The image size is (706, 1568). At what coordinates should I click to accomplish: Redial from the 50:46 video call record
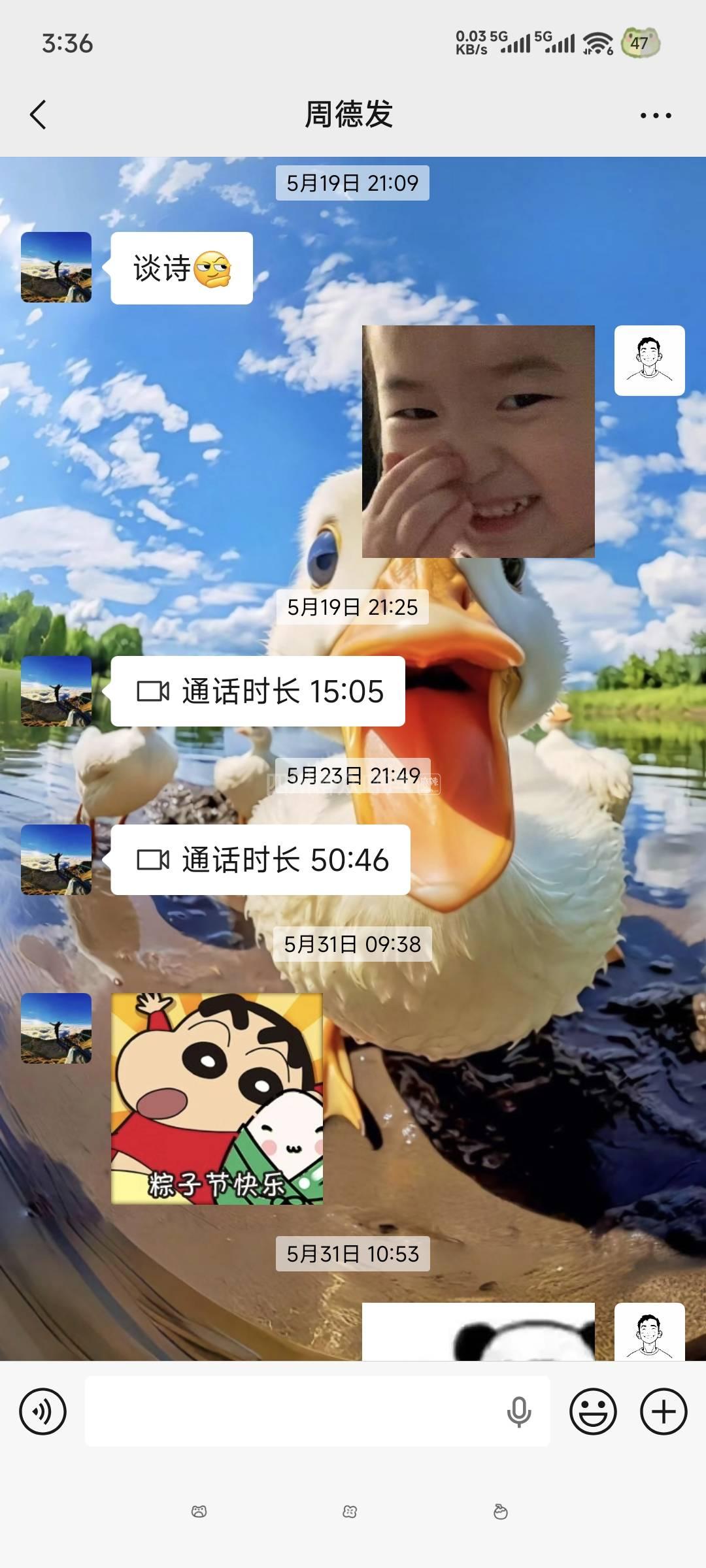point(260,860)
